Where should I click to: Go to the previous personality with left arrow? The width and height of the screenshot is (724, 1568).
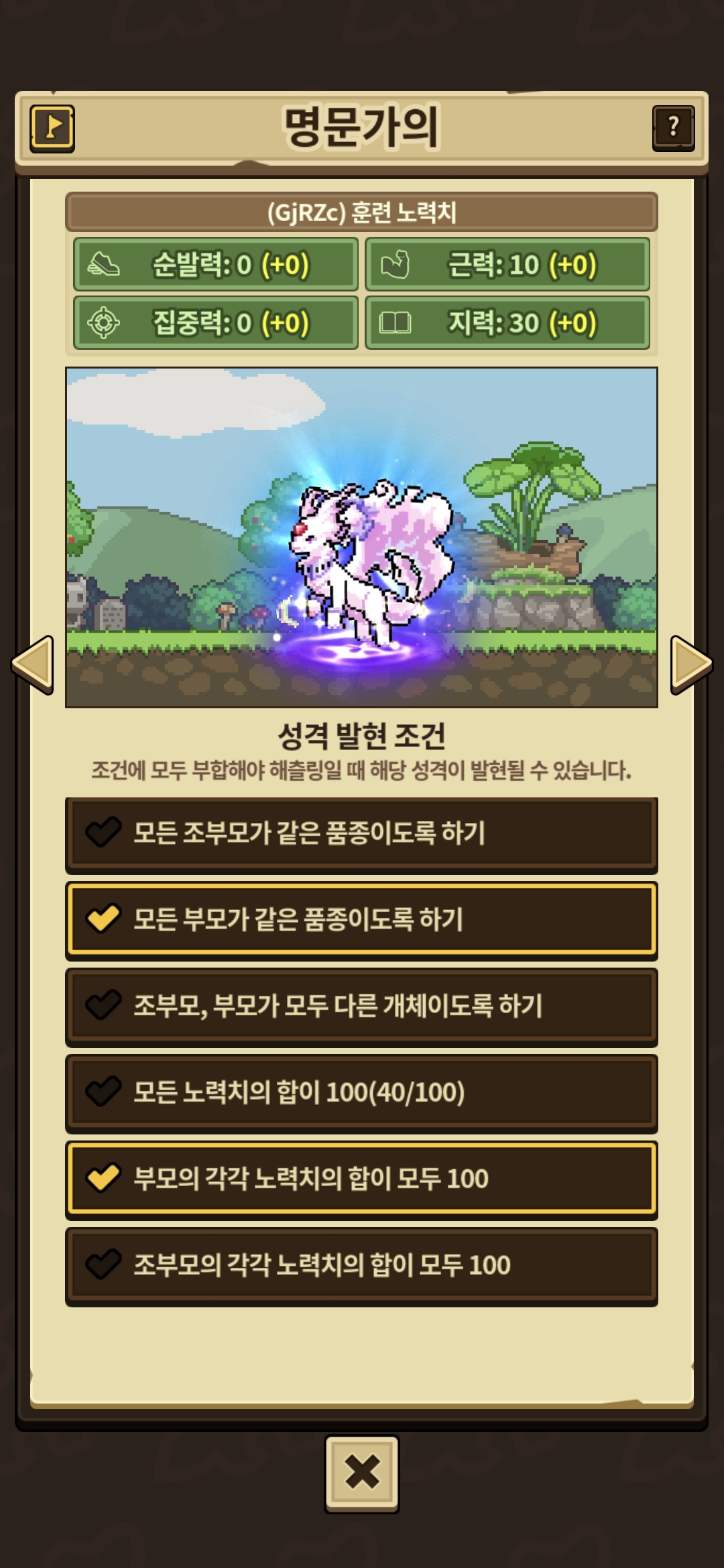click(x=32, y=665)
